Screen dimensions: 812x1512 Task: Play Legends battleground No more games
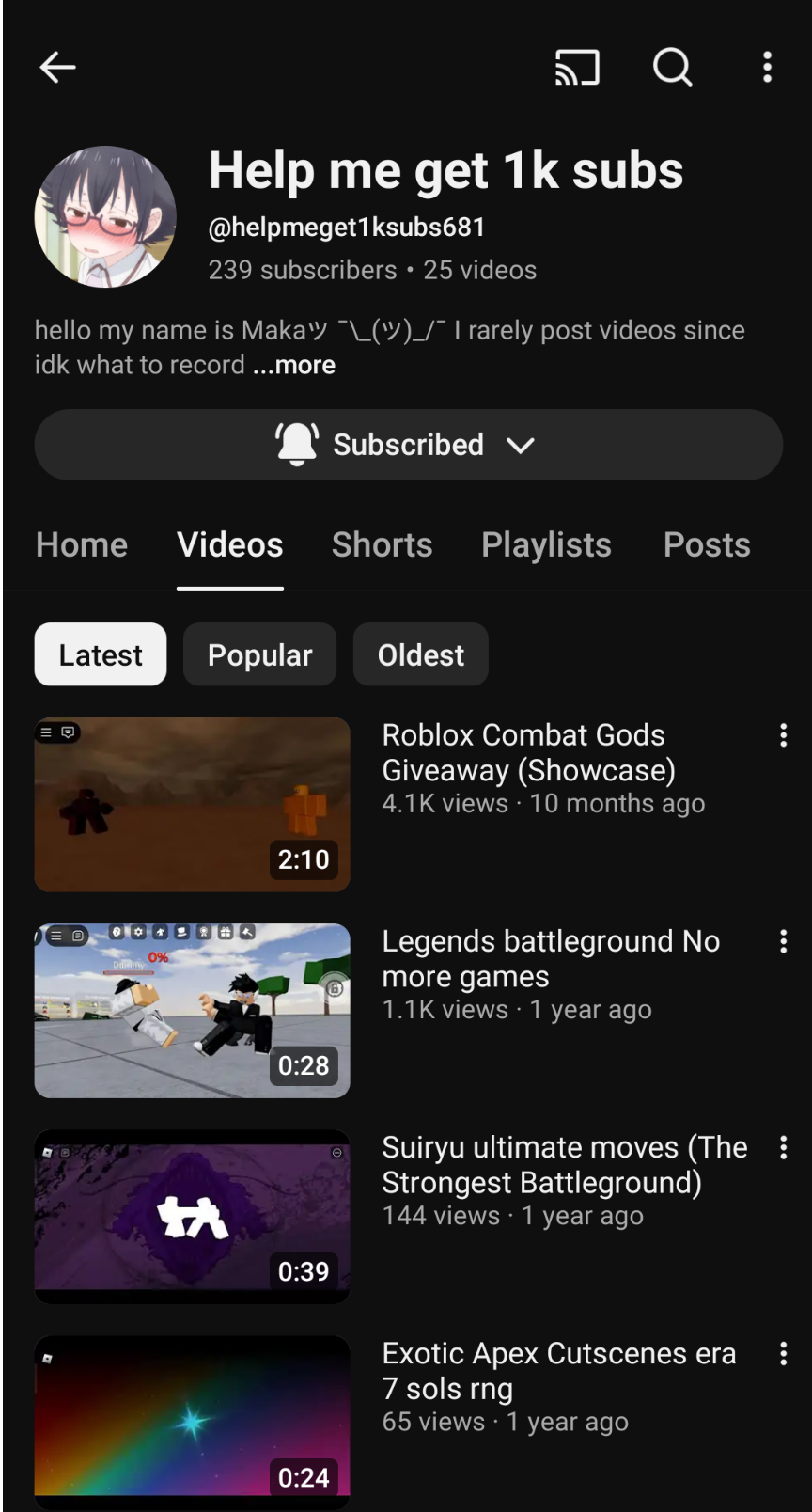click(x=192, y=1011)
